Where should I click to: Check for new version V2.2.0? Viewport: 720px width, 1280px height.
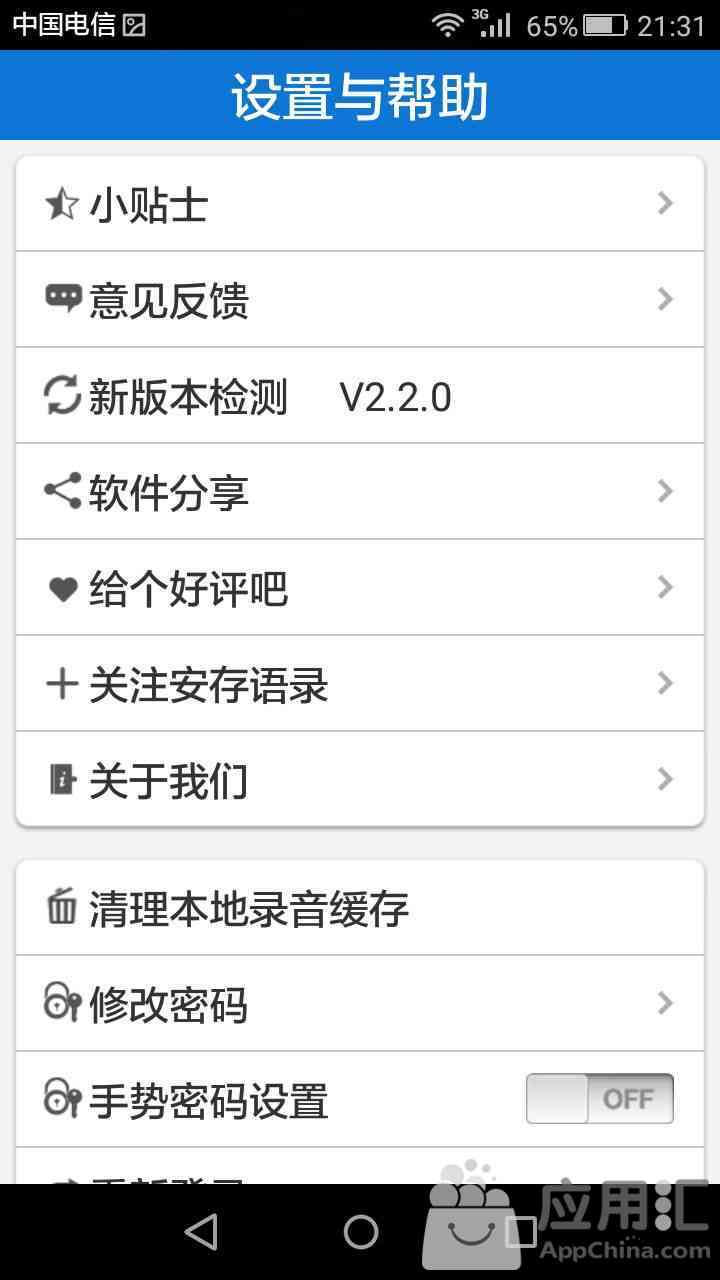pyautogui.click(x=360, y=396)
